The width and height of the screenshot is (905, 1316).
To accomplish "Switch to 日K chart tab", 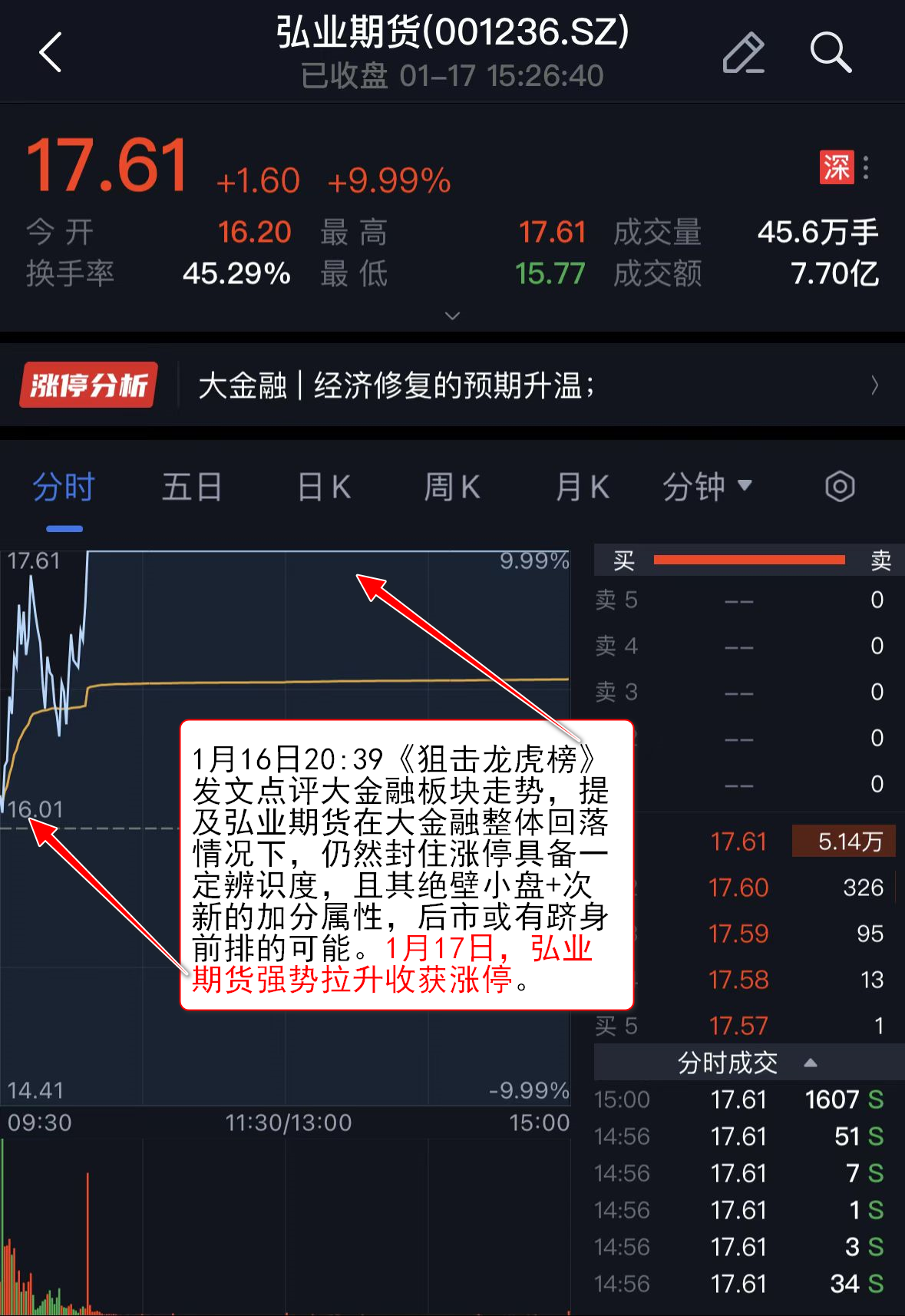I will point(323,487).
